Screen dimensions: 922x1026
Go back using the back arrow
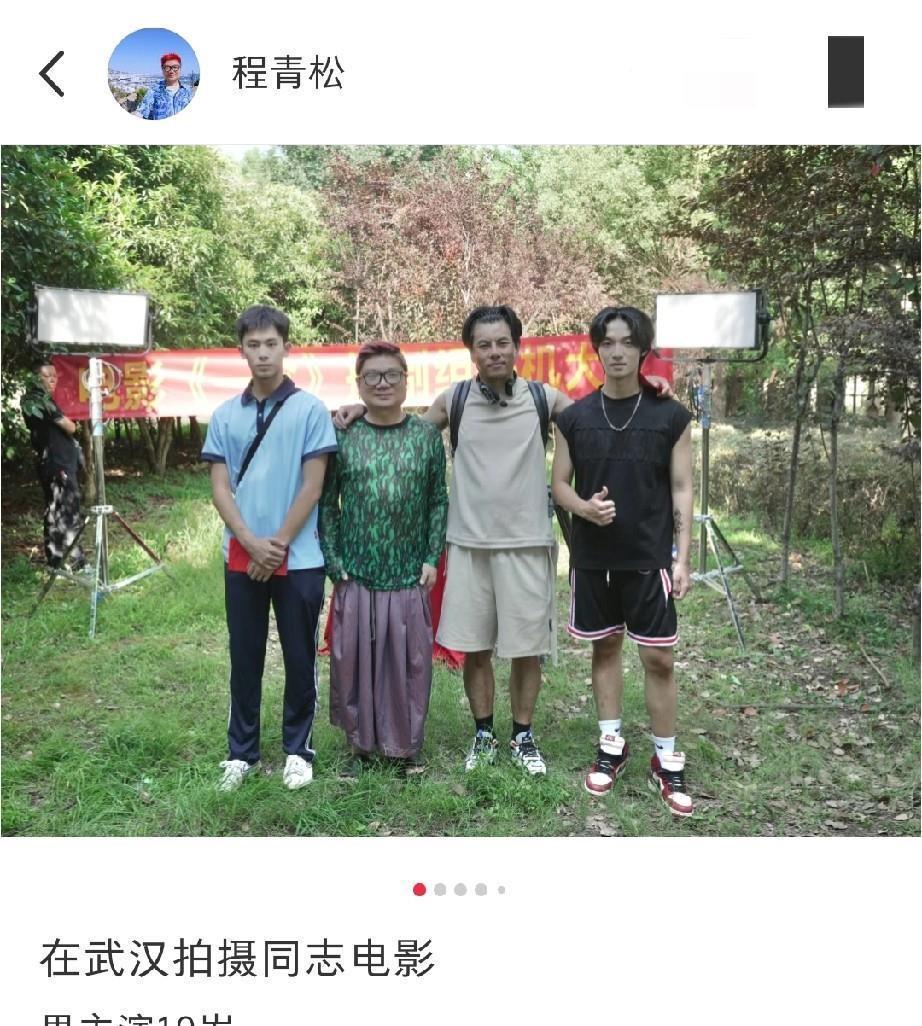[x=52, y=74]
